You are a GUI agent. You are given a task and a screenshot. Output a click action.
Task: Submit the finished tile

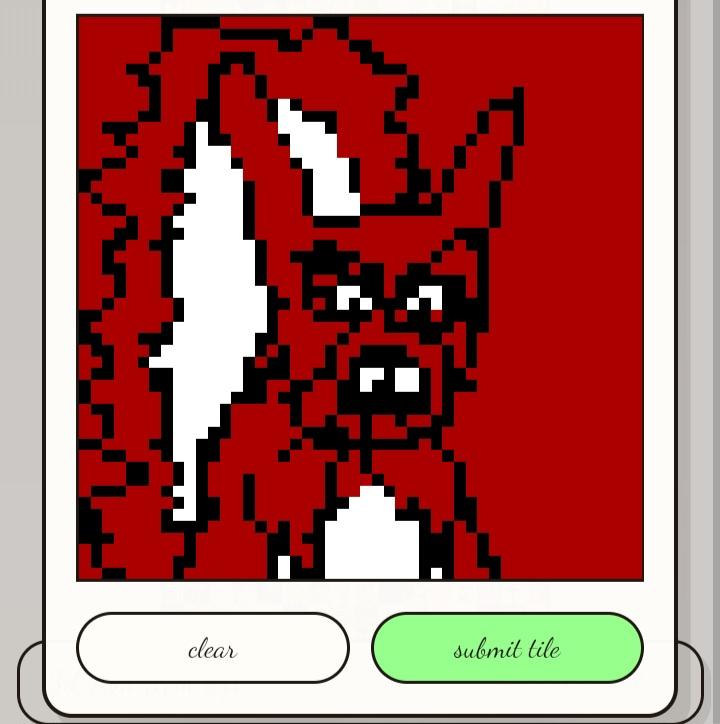(x=507, y=648)
